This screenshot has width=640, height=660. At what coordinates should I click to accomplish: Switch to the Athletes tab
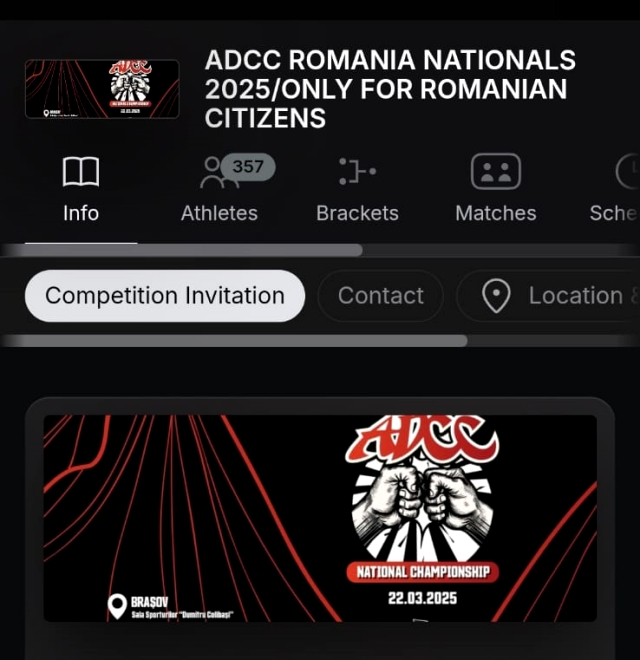click(219, 189)
